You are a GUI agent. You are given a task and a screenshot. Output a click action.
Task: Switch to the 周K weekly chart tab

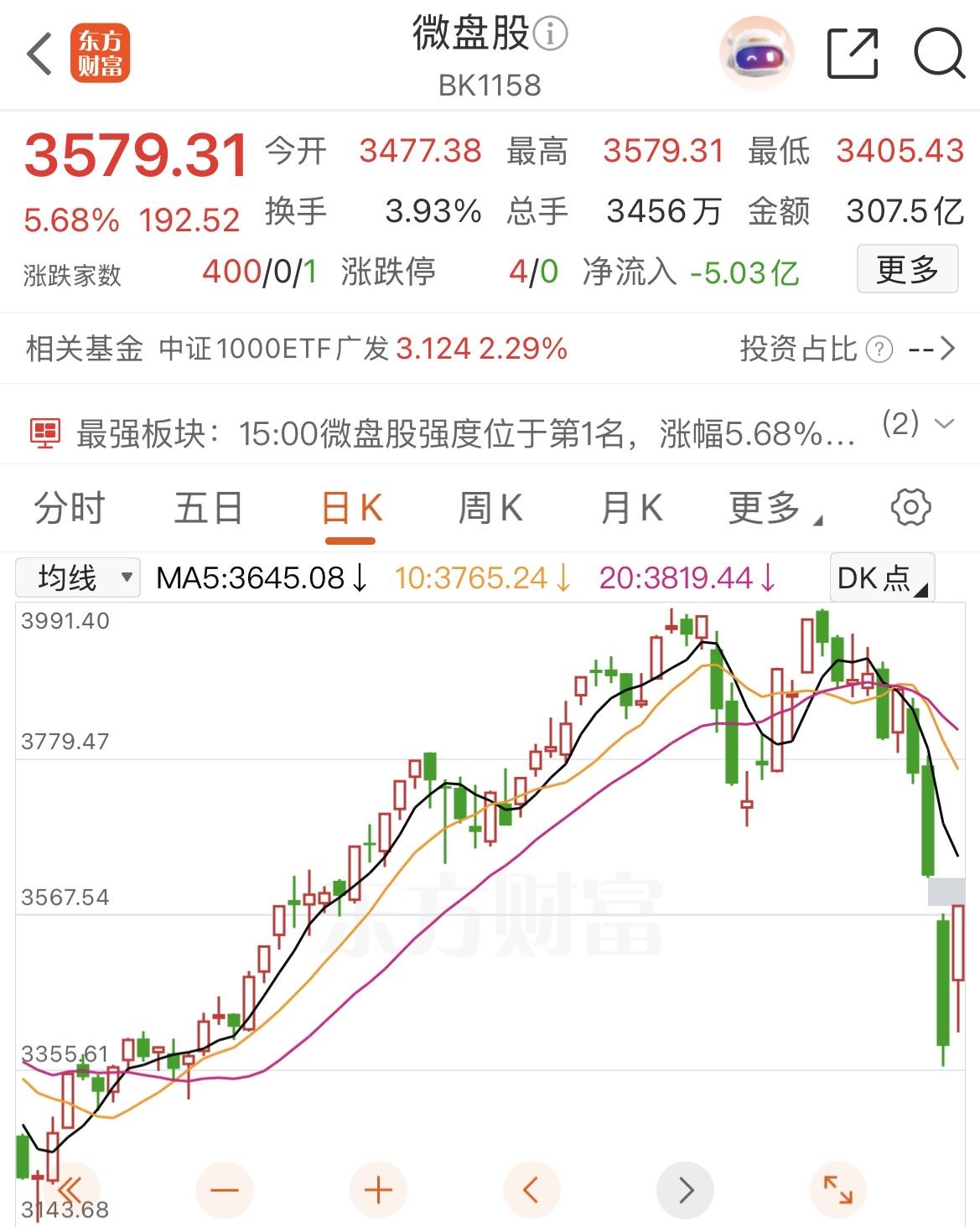pyautogui.click(x=489, y=506)
